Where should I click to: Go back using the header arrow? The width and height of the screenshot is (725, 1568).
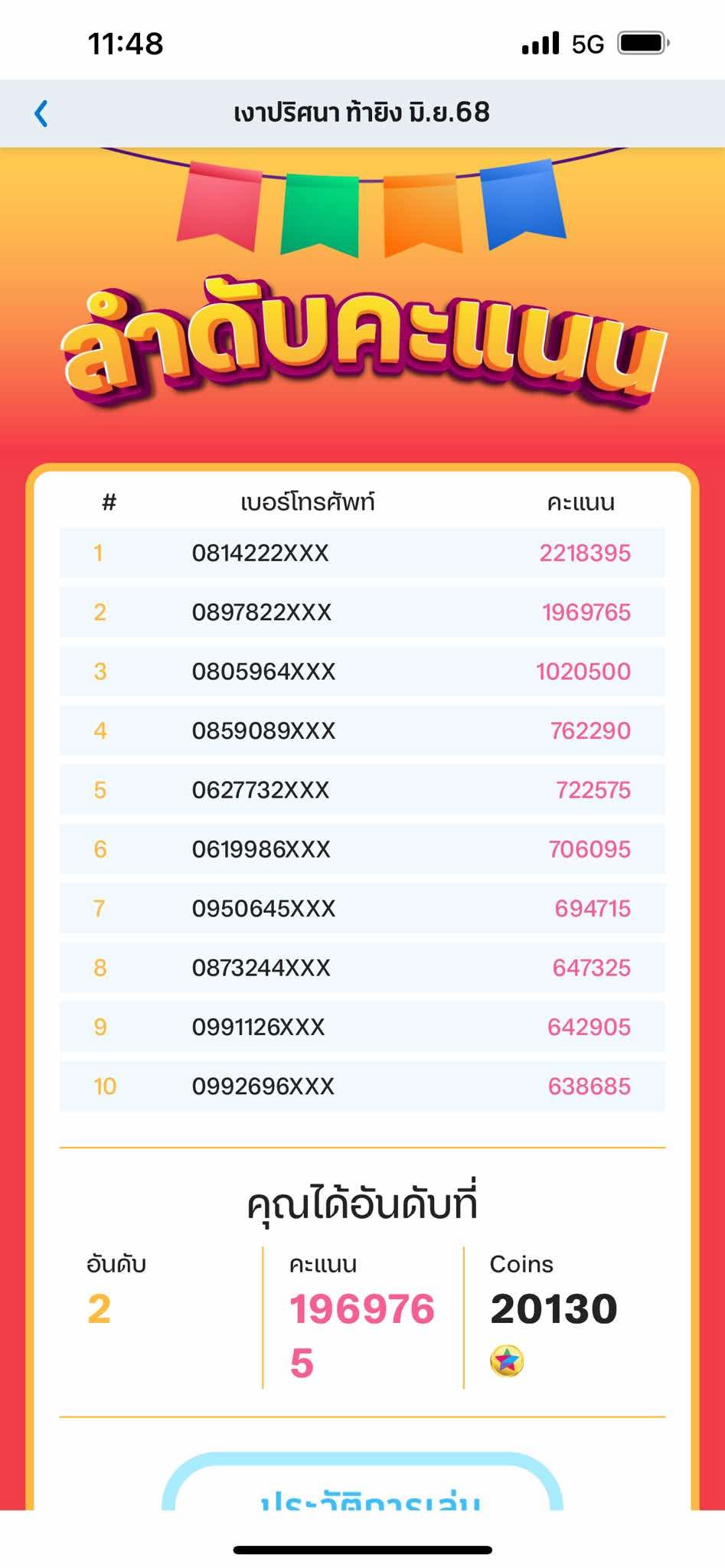click(41, 113)
